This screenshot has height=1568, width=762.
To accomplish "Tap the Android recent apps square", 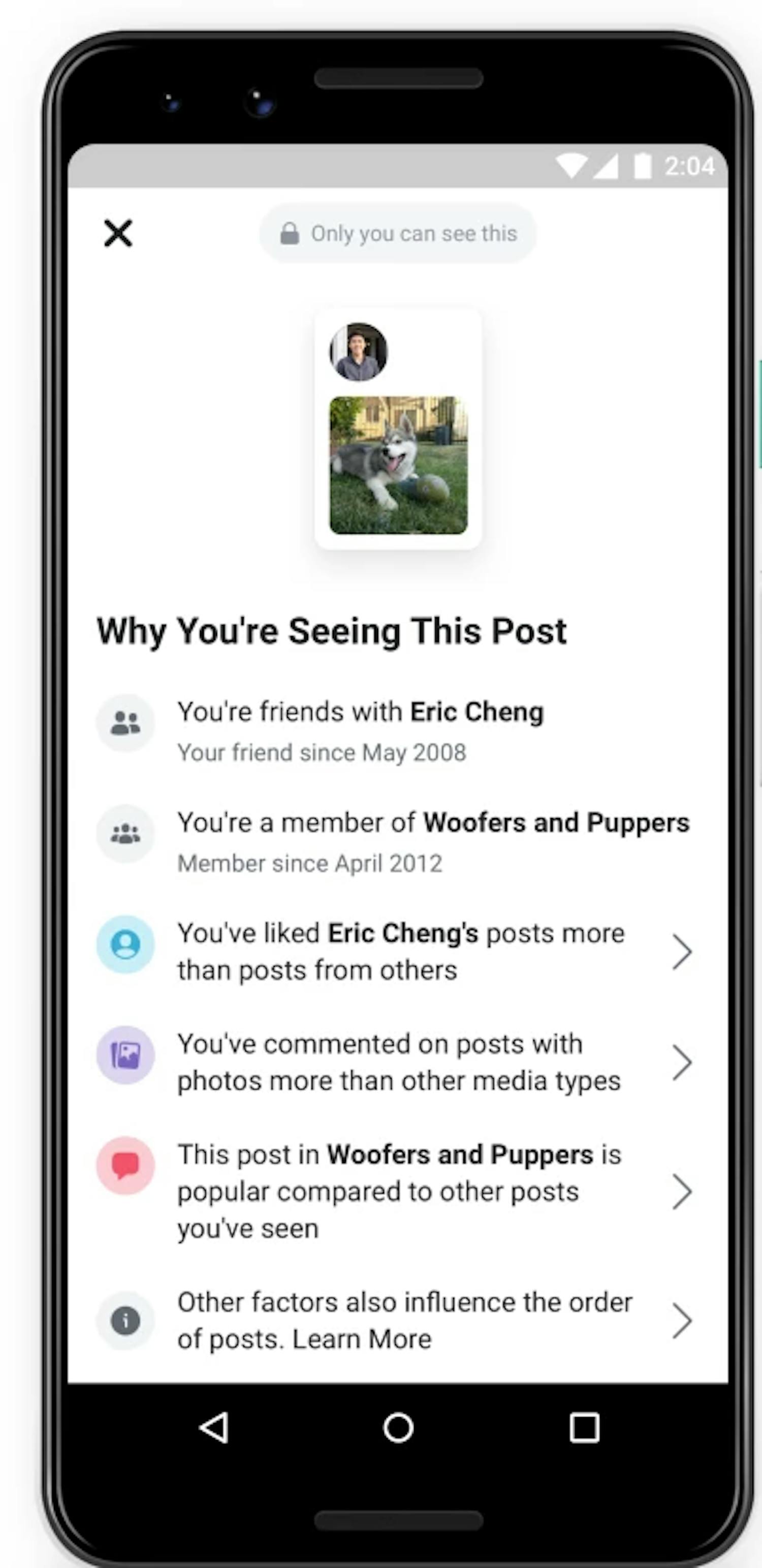I will (582, 1429).
